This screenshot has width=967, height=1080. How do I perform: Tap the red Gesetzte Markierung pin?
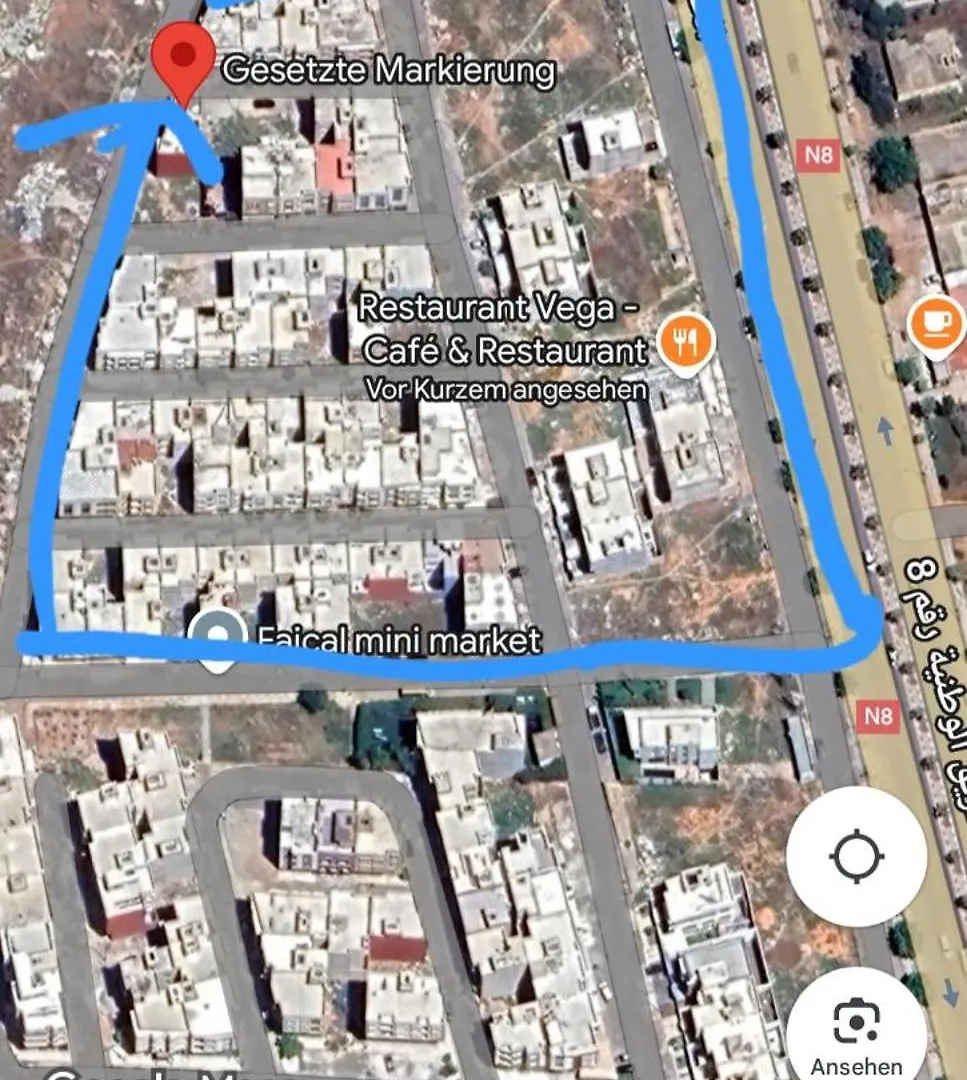[182, 57]
